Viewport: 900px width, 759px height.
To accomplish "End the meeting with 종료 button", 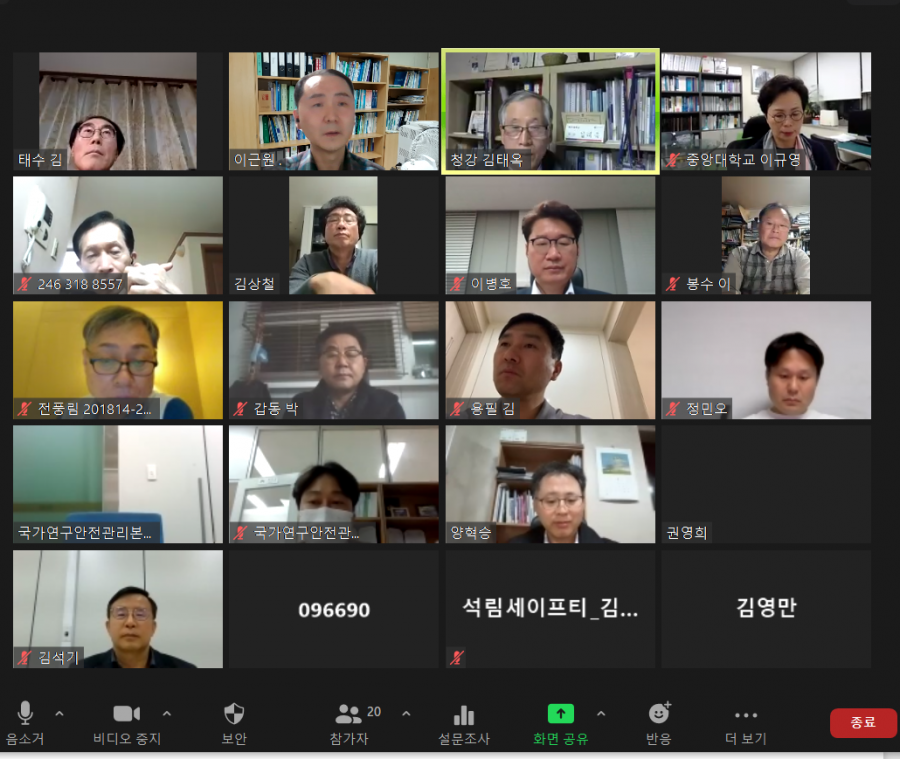I will coord(862,722).
